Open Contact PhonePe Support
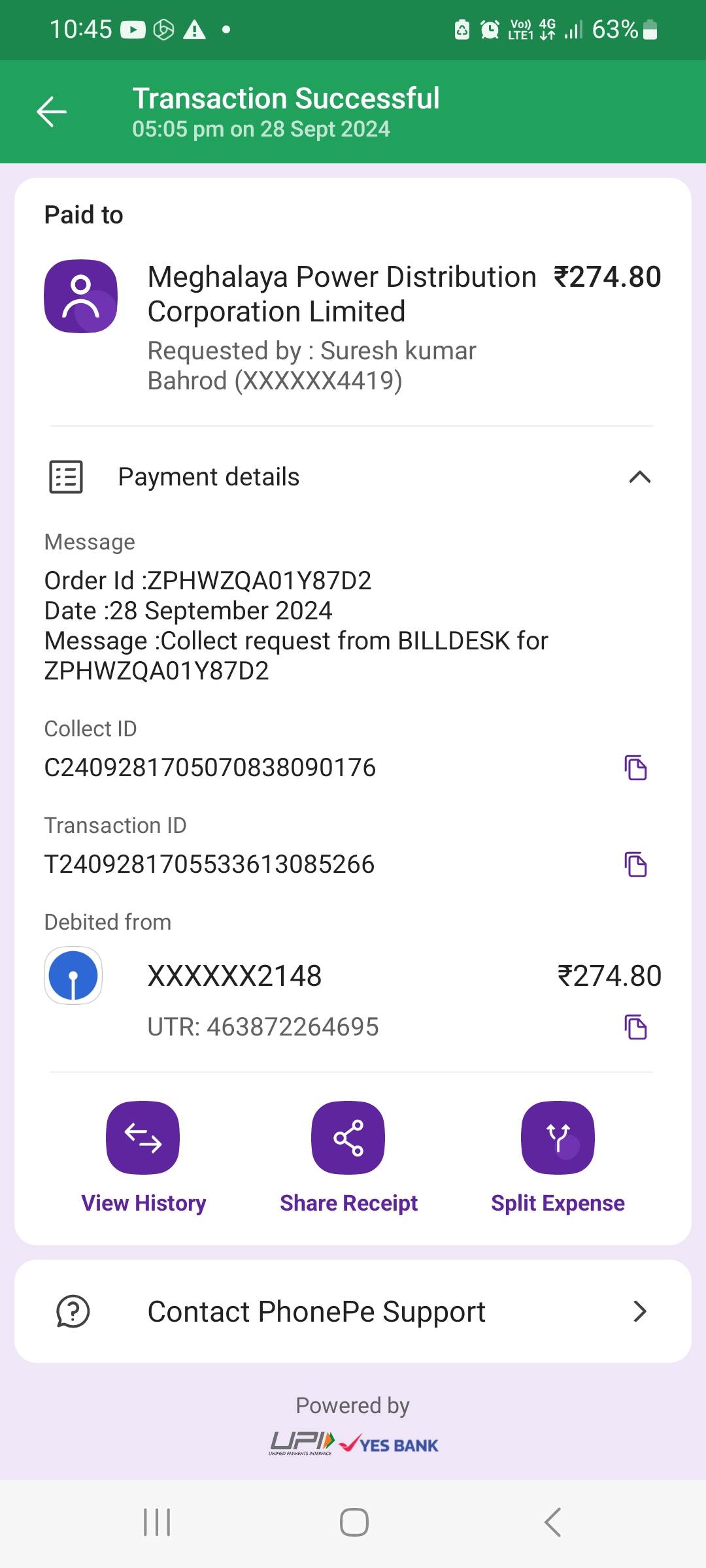This screenshot has height=1568, width=706. coord(353,1311)
